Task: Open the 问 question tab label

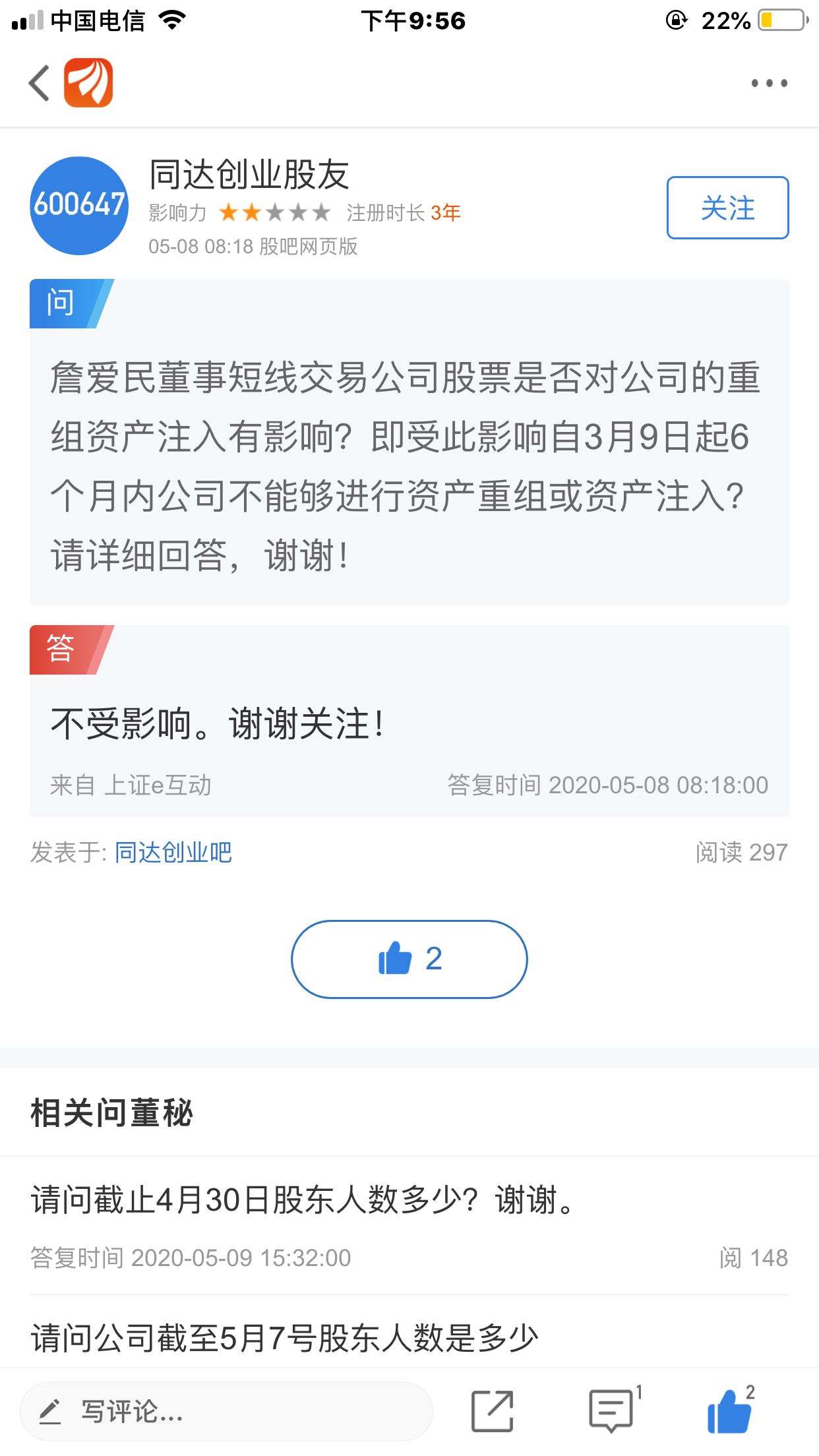Action: coord(59,303)
